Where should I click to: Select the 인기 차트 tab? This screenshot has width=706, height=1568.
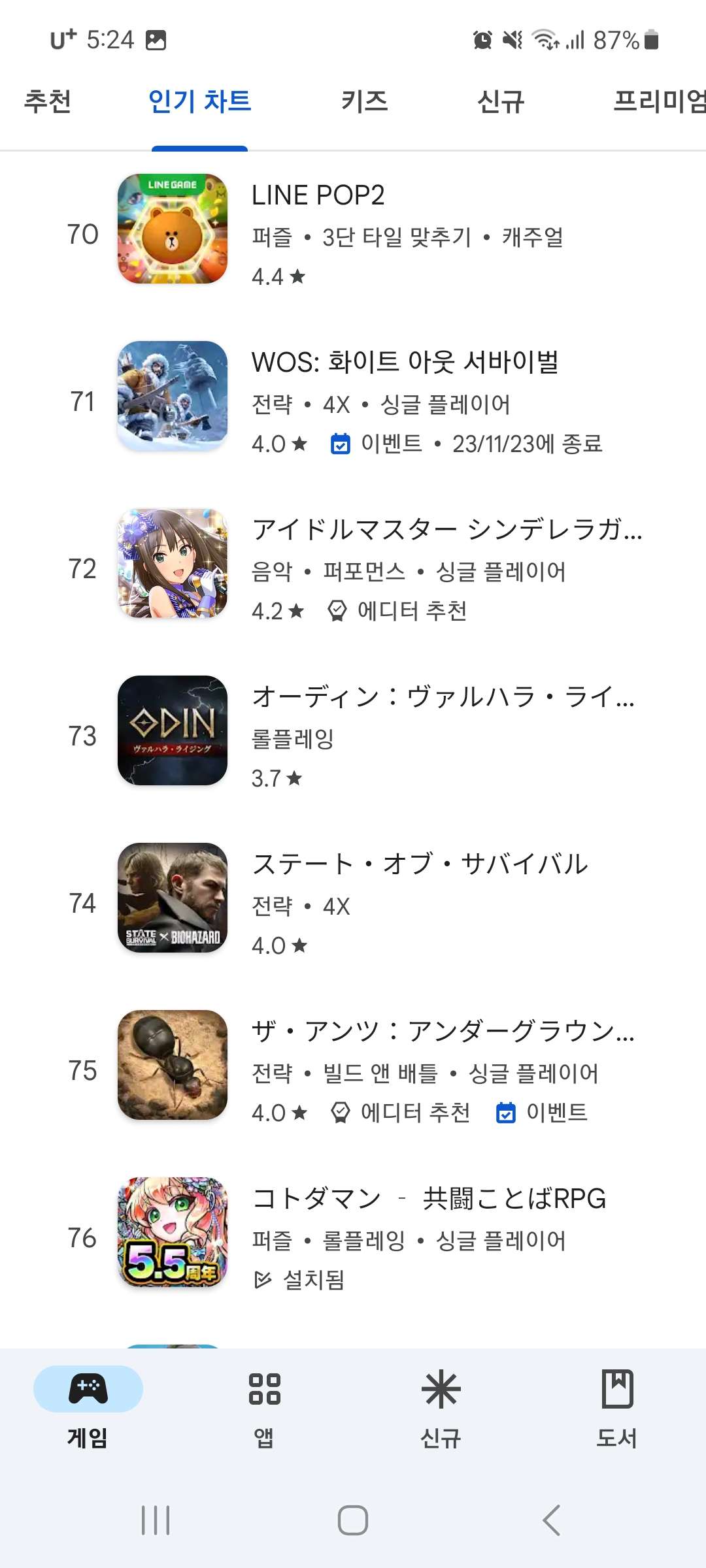point(199,102)
